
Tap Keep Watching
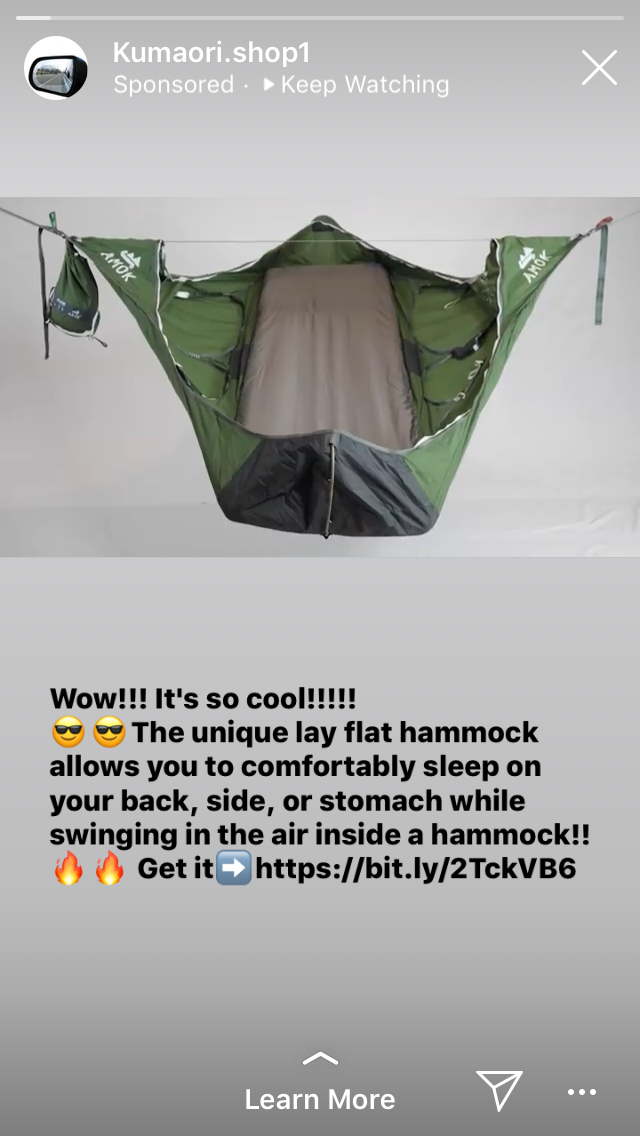[356, 85]
